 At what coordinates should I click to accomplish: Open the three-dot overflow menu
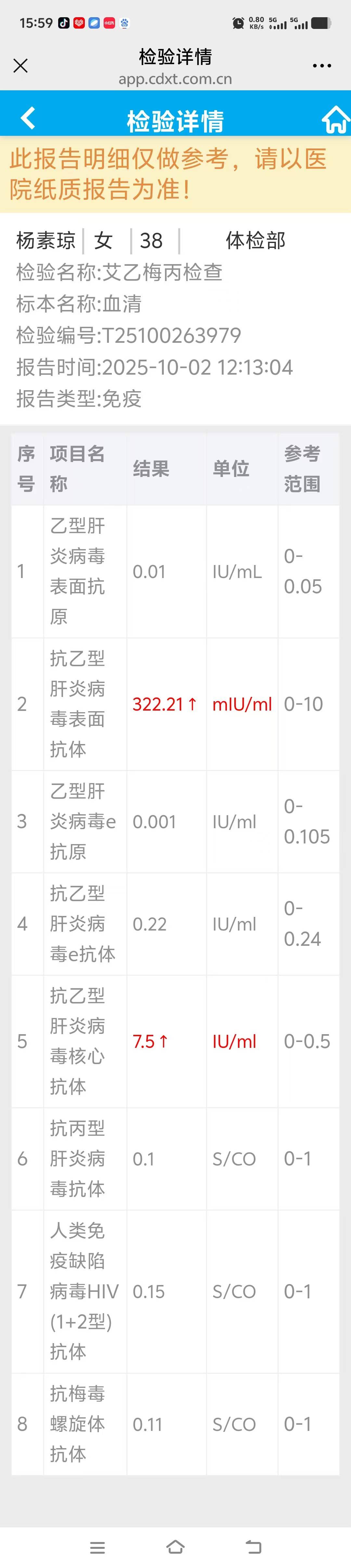(x=322, y=66)
